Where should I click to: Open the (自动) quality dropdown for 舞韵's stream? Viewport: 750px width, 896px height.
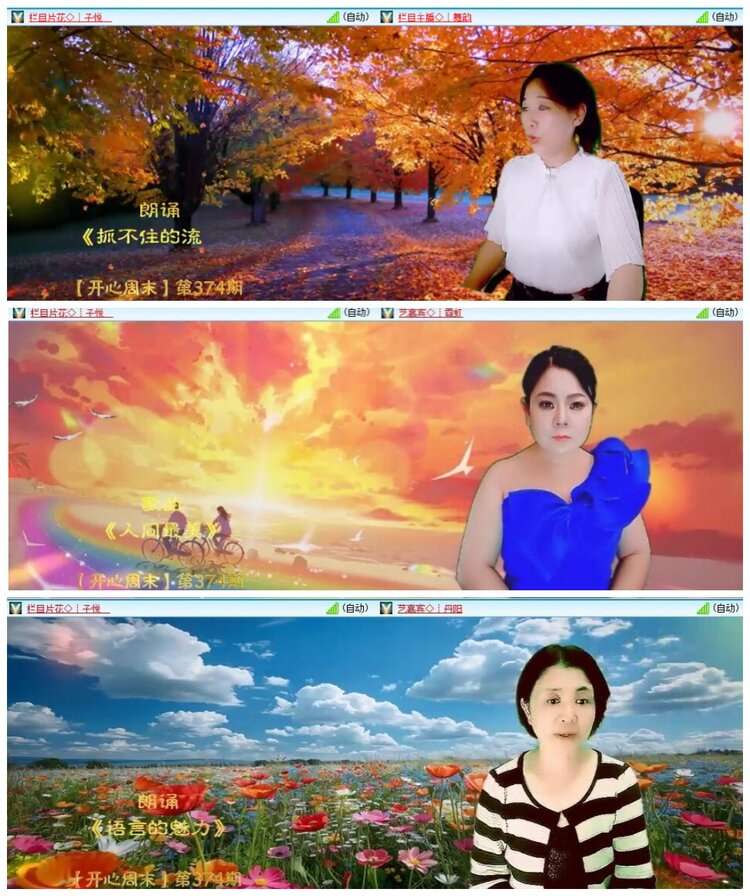(723, 16)
